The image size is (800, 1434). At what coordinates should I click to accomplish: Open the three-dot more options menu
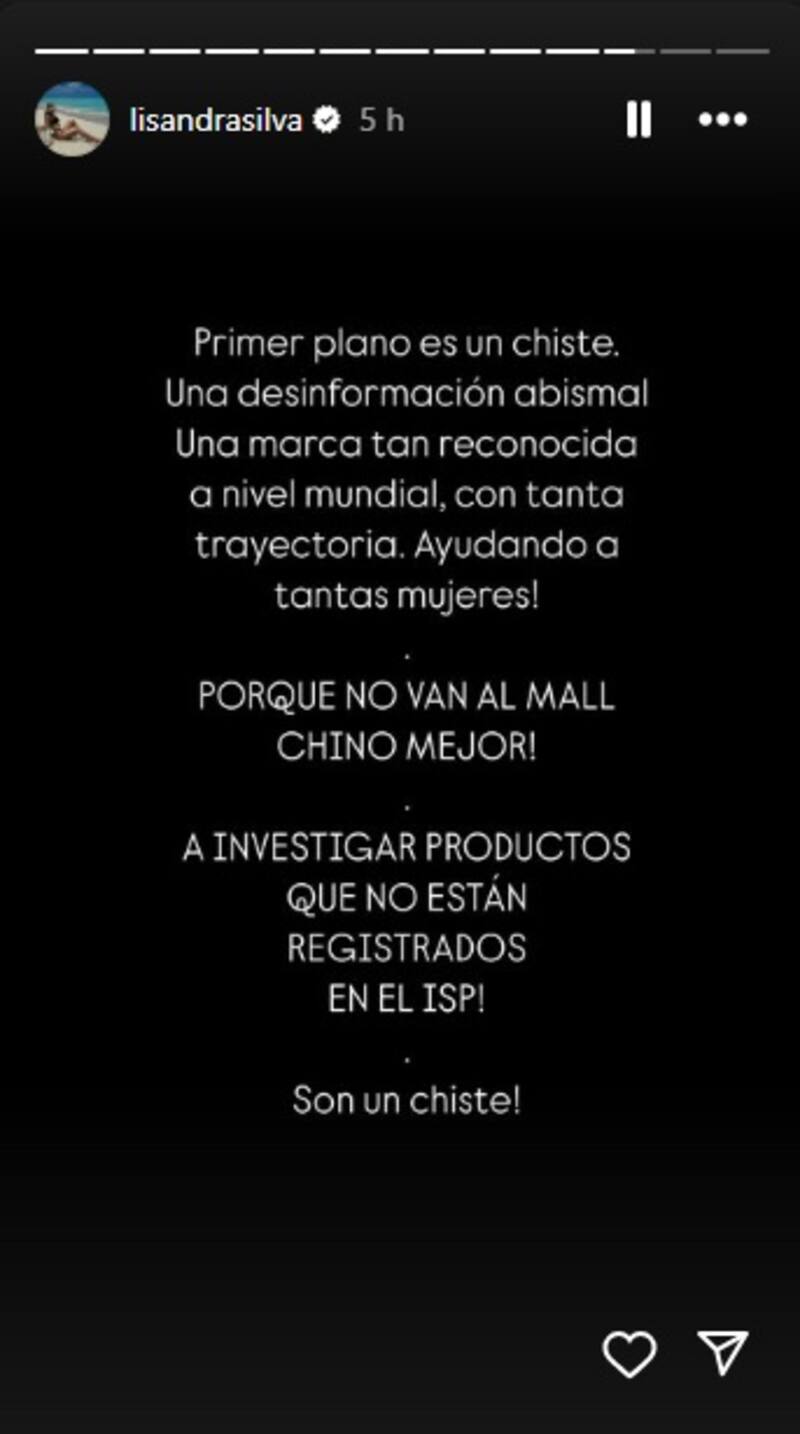pyautogui.click(x=722, y=120)
